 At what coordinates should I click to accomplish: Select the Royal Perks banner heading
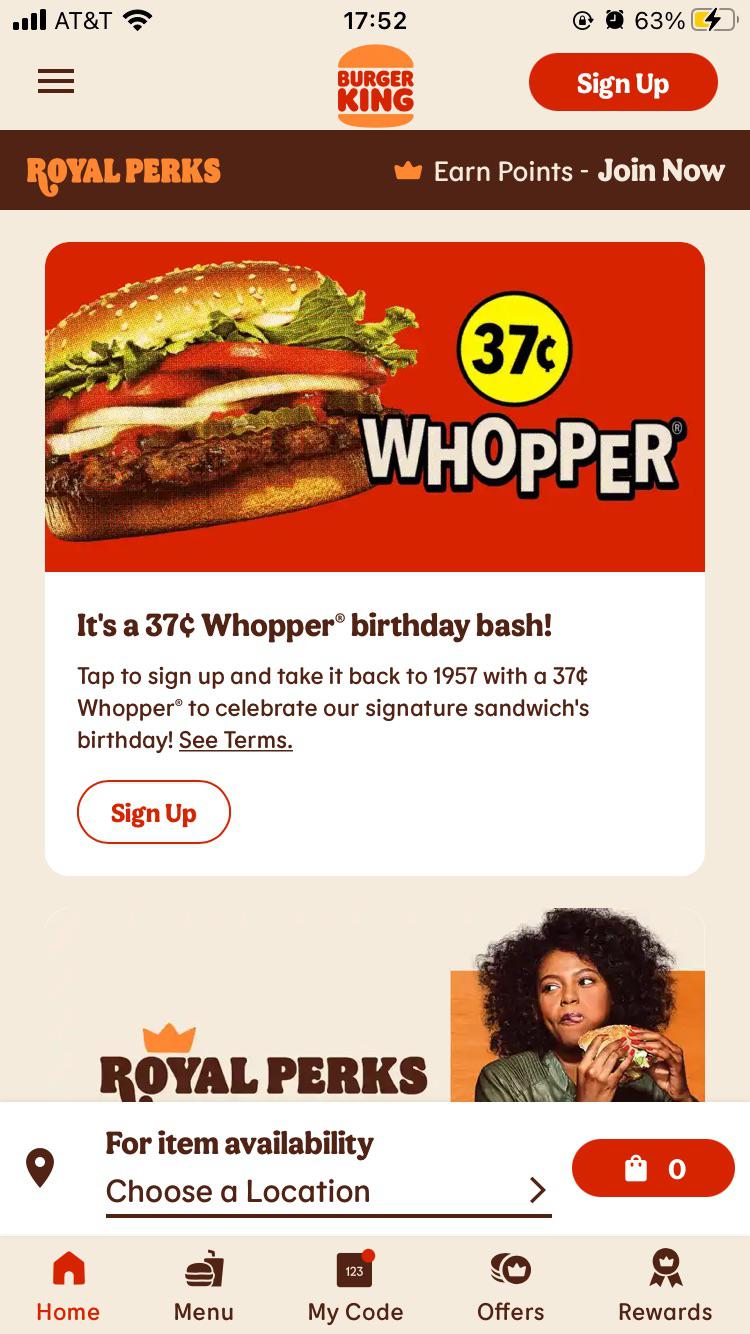(x=122, y=172)
